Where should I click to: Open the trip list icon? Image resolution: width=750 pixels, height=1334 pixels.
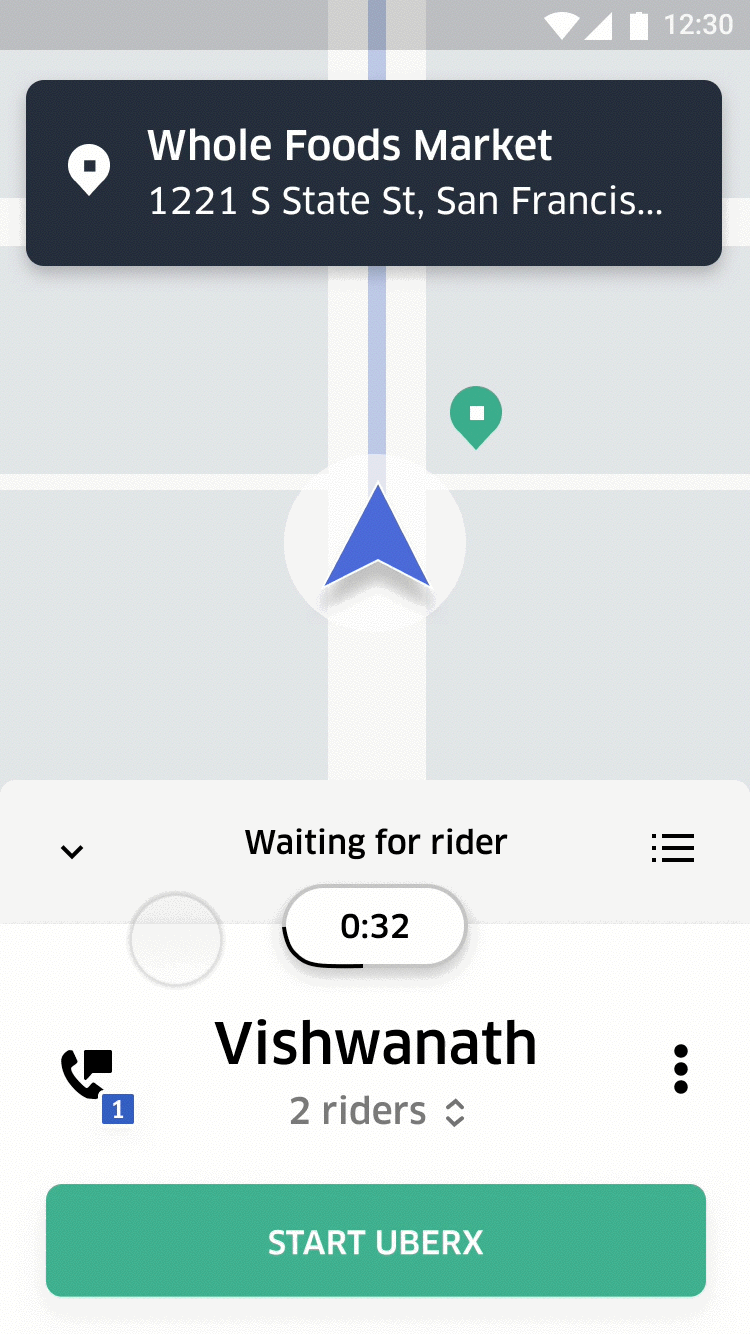coord(673,847)
